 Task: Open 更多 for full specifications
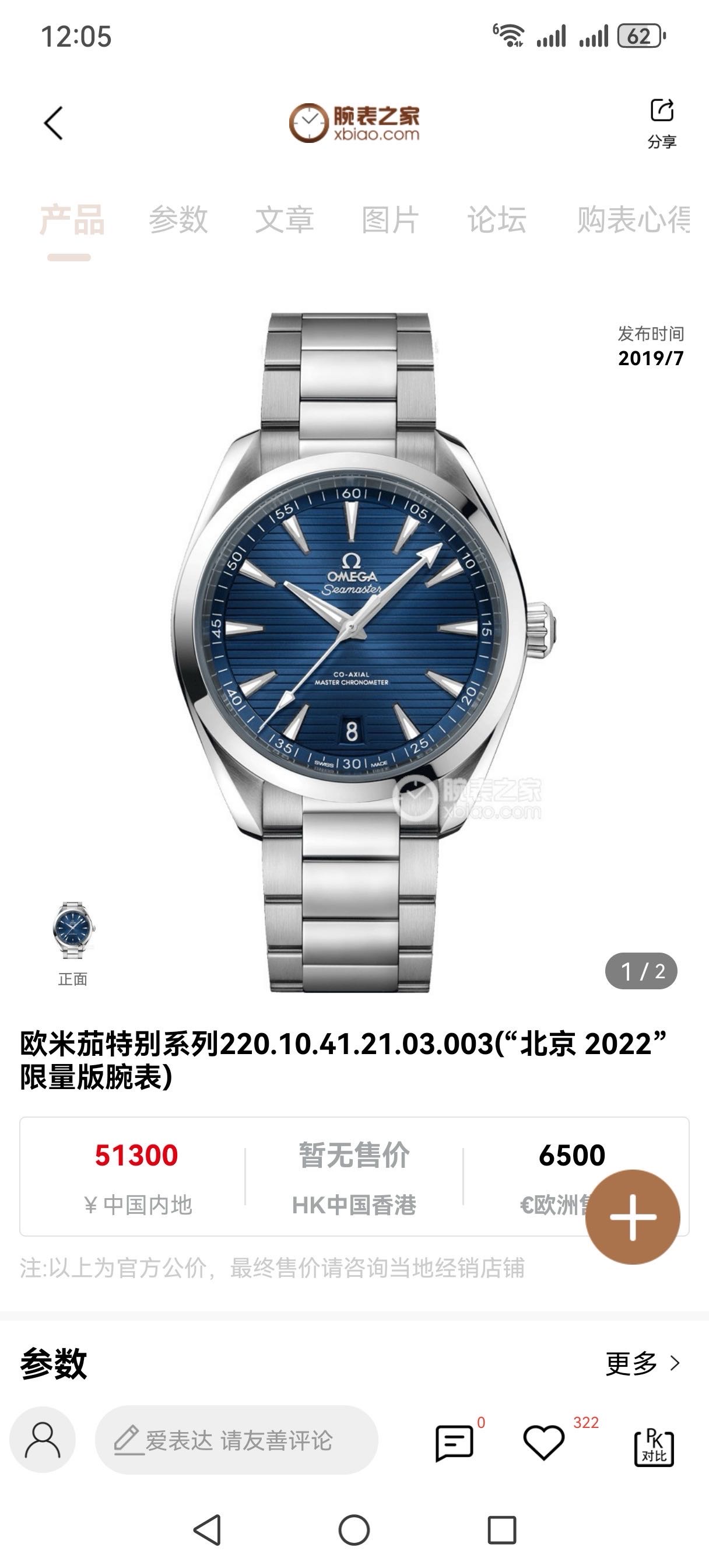point(642,1363)
